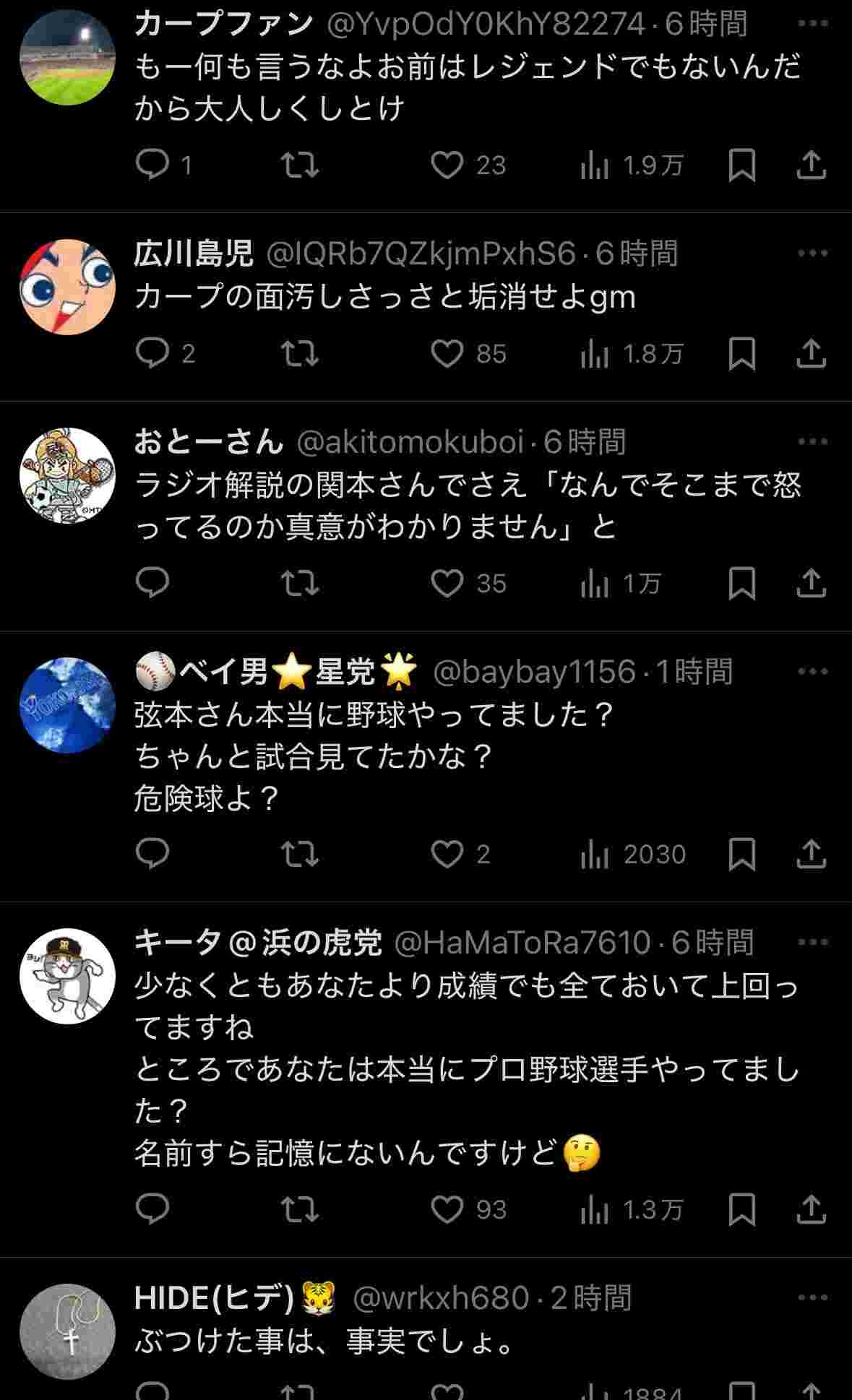This screenshot has height=1400, width=852.
Task: Bookmark おとーさん's reply
Action: coord(741,583)
